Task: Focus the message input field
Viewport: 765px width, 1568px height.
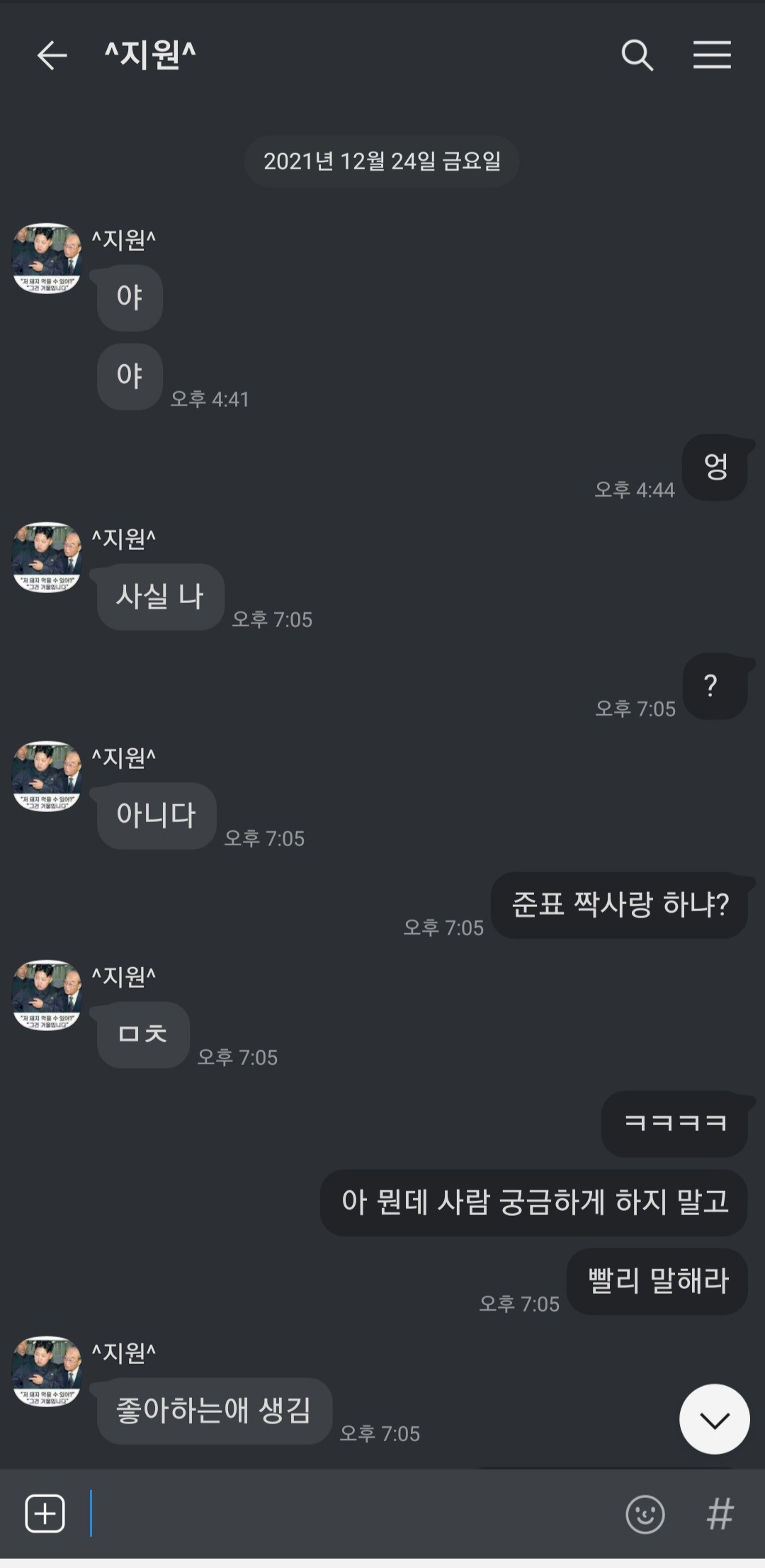Action: (x=354, y=1514)
